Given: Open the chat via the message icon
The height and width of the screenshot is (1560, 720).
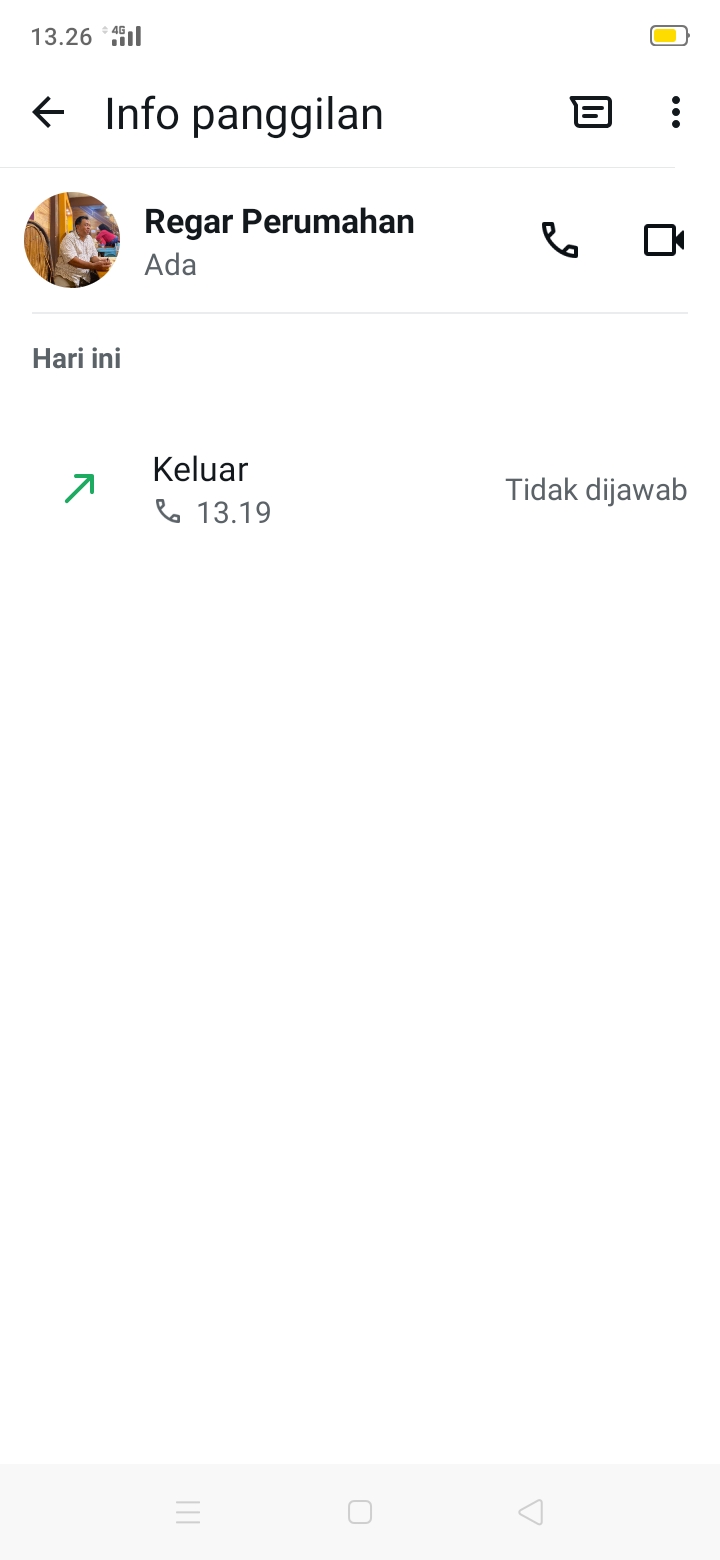Looking at the screenshot, I should pos(591,112).
